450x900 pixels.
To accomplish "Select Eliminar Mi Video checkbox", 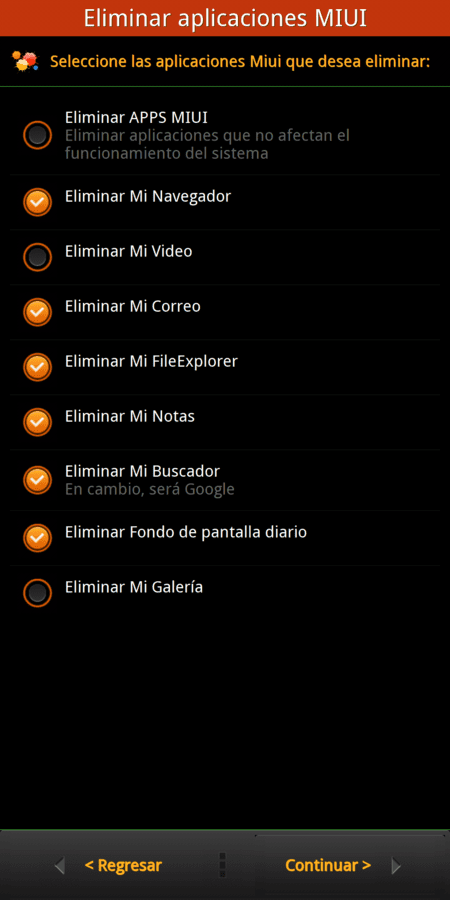I will point(37,257).
